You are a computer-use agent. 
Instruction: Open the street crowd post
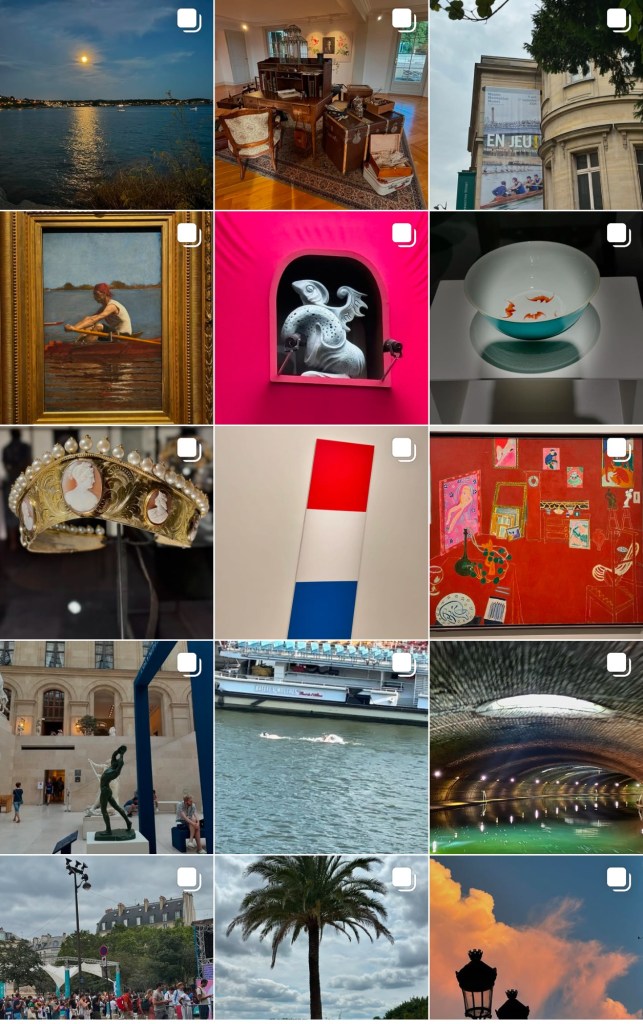[106, 938]
